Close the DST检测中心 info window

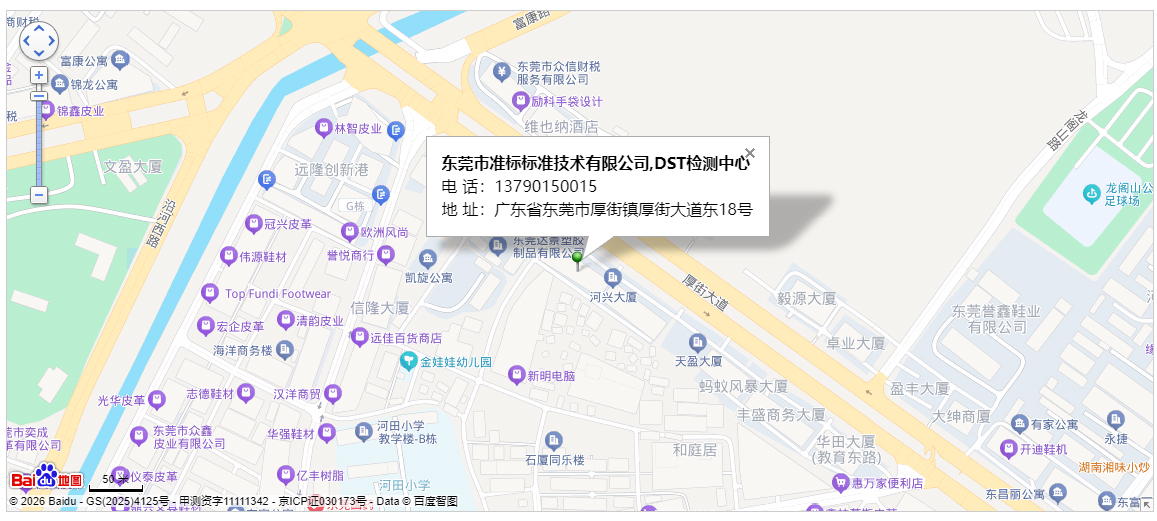pyautogui.click(x=750, y=153)
